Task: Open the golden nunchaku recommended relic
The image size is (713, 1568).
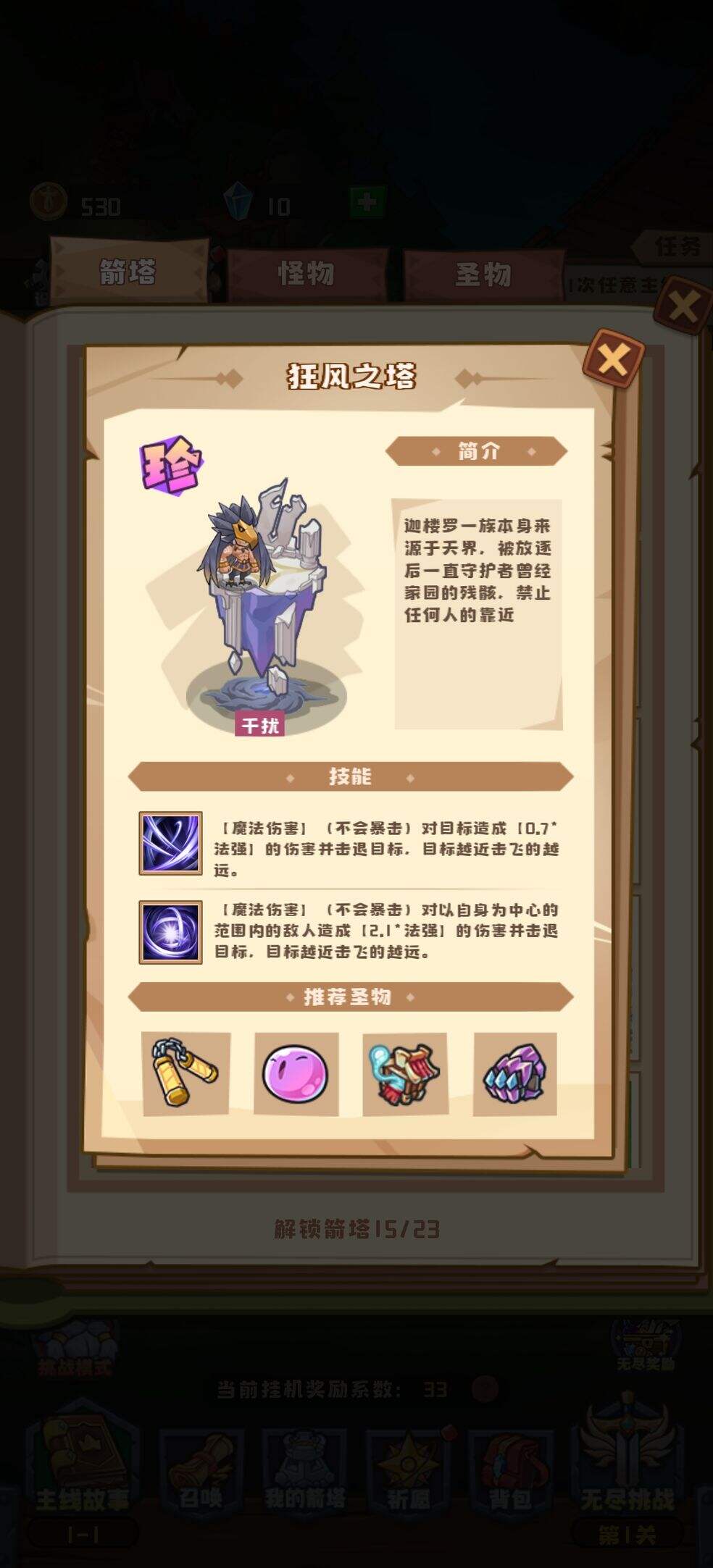Action: [x=186, y=1073]
